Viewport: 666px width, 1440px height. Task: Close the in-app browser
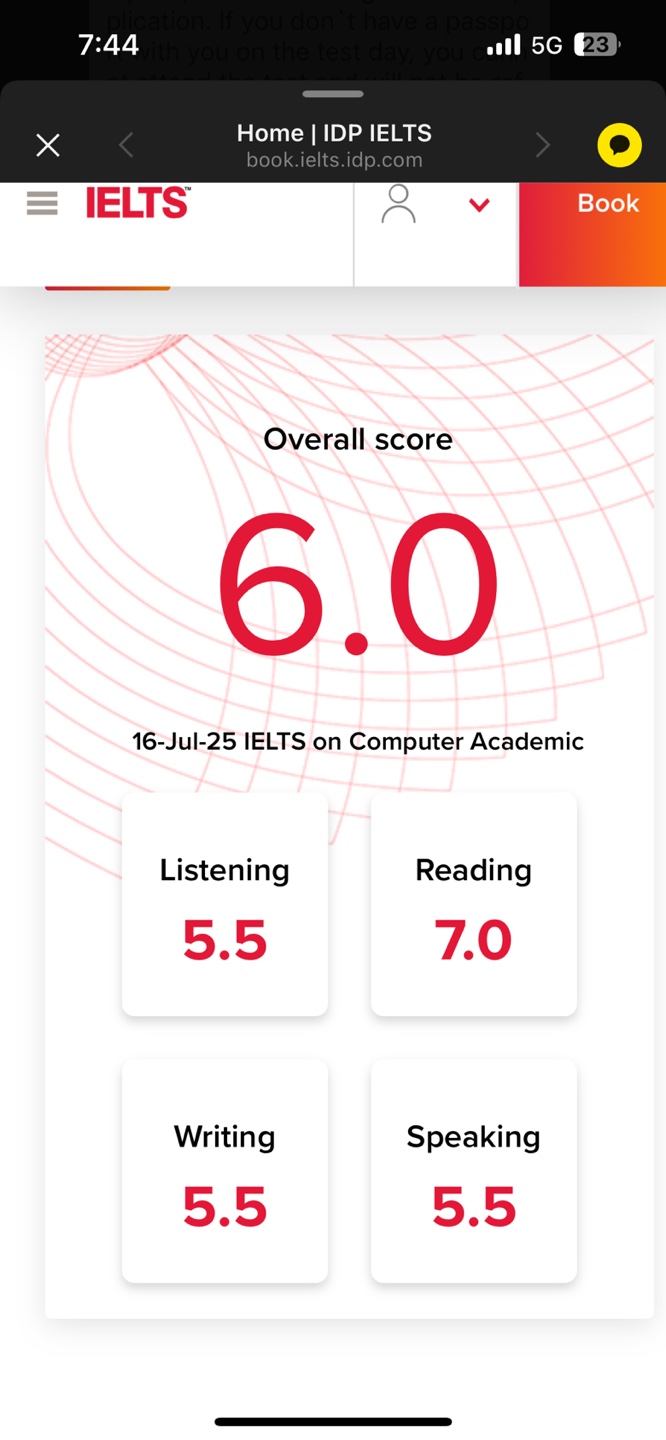pos(48,146)
